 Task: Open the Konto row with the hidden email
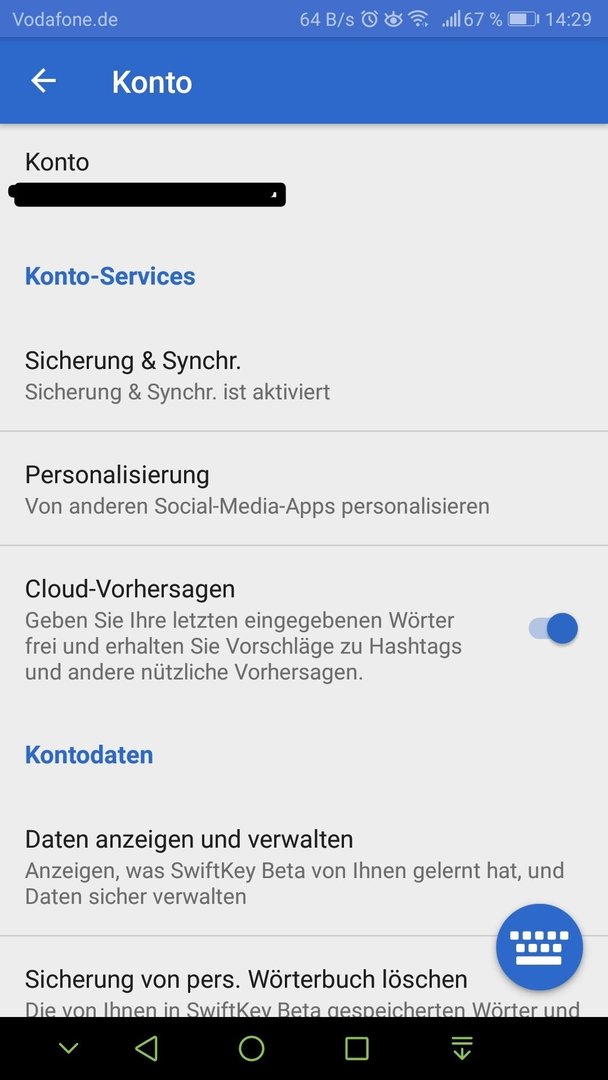(x=304, y=178)
